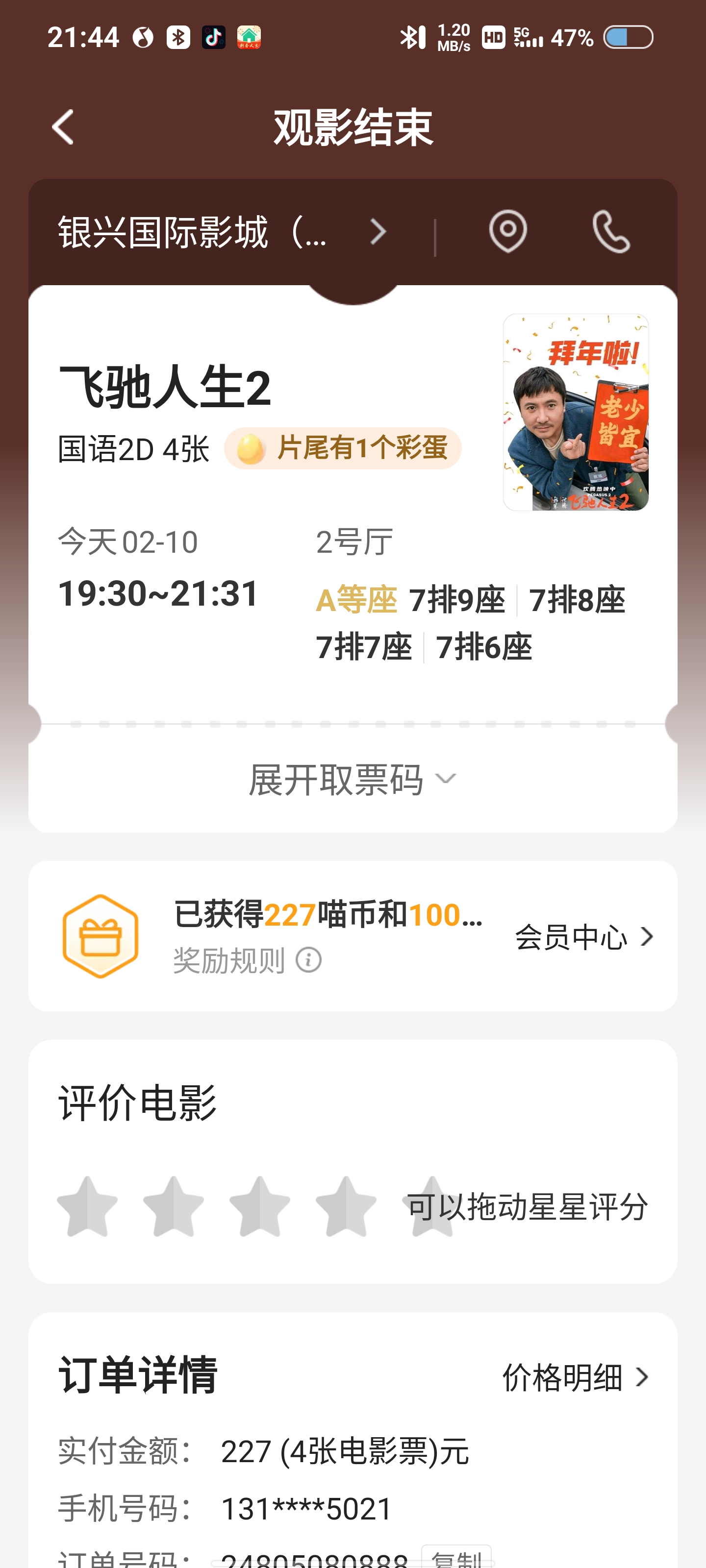Open 价格明细 price breakdown
Viewport: 706px width, 1568px height.
[x=575, y=1377]
